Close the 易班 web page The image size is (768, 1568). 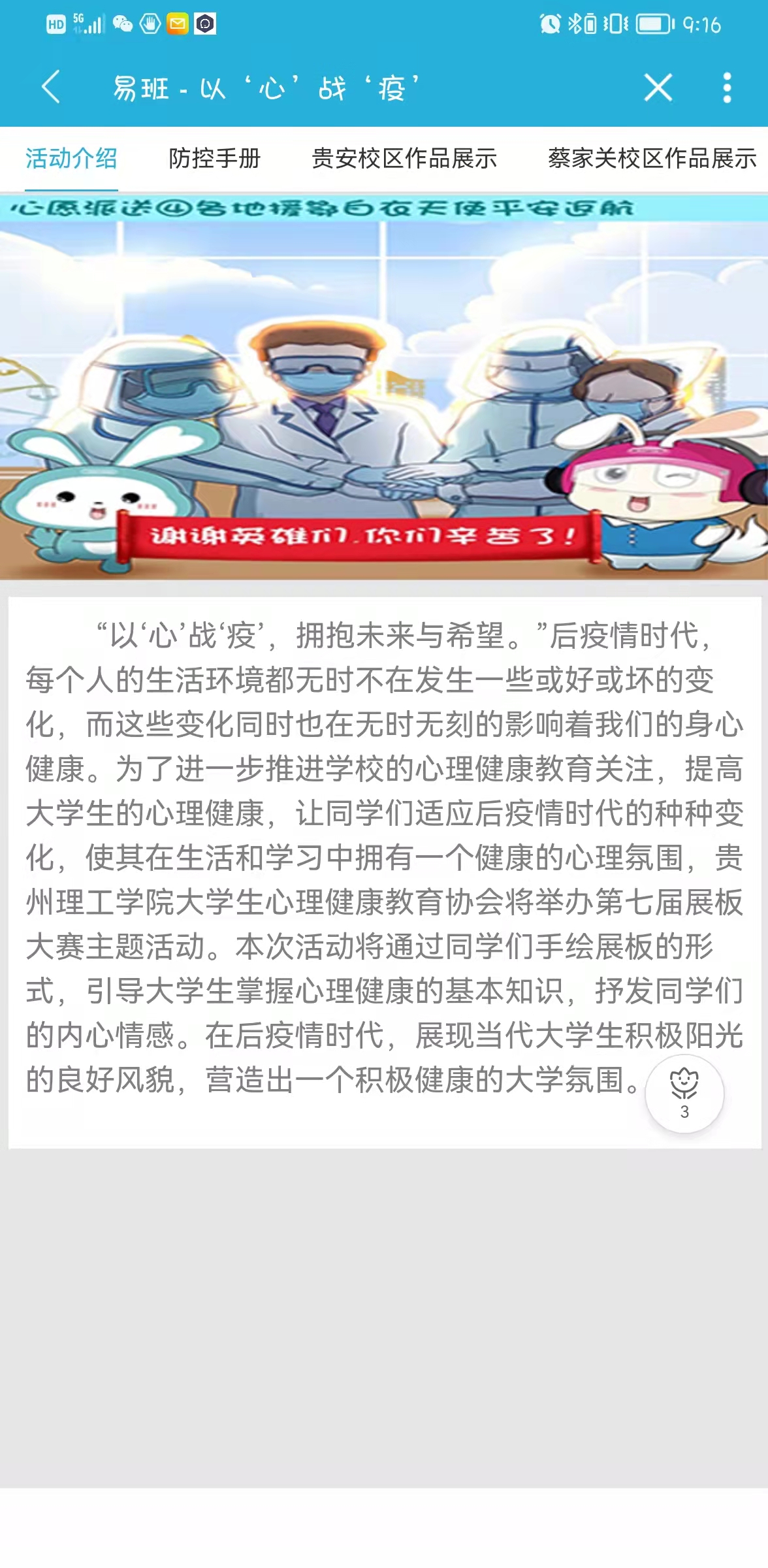[x=658, y=87]
